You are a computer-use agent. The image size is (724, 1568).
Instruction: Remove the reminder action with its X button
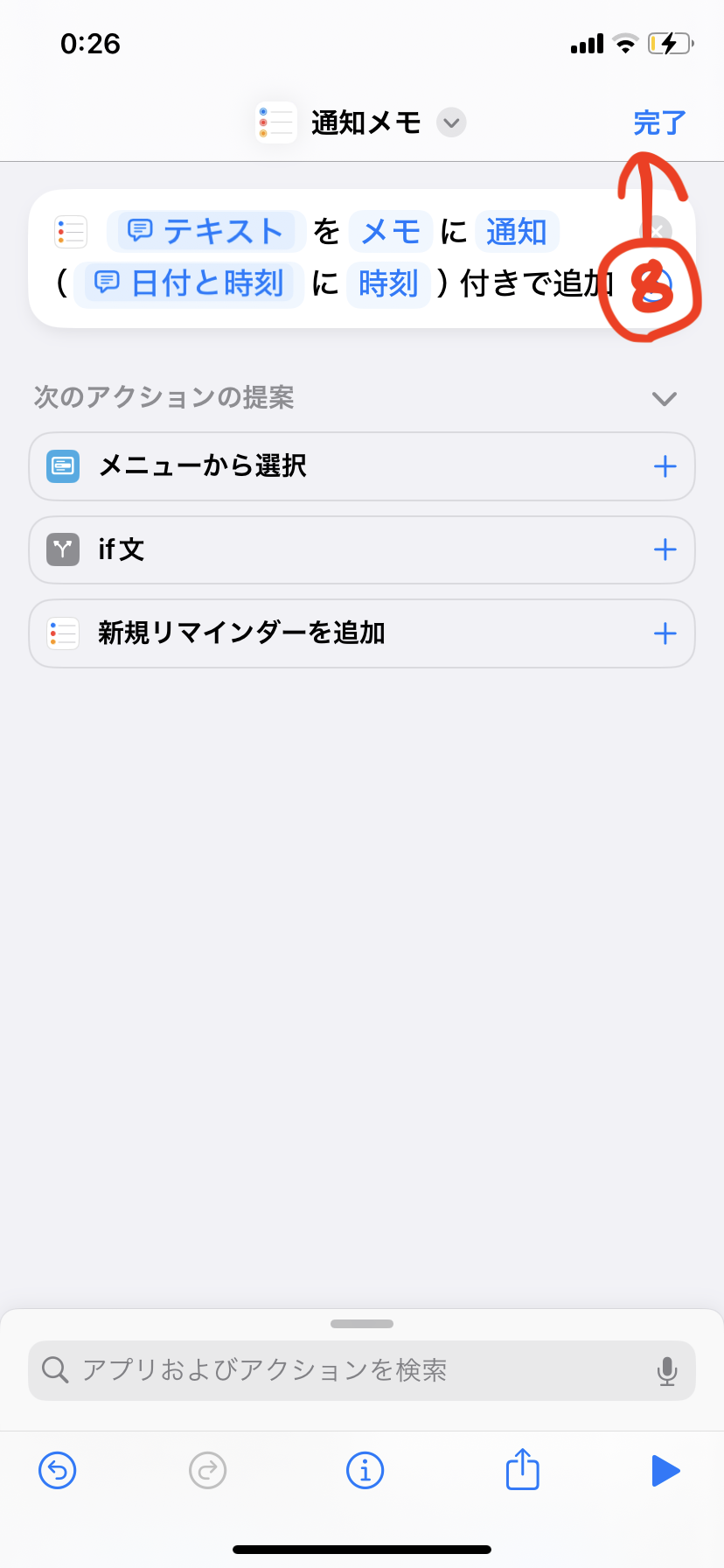(656, 232)
